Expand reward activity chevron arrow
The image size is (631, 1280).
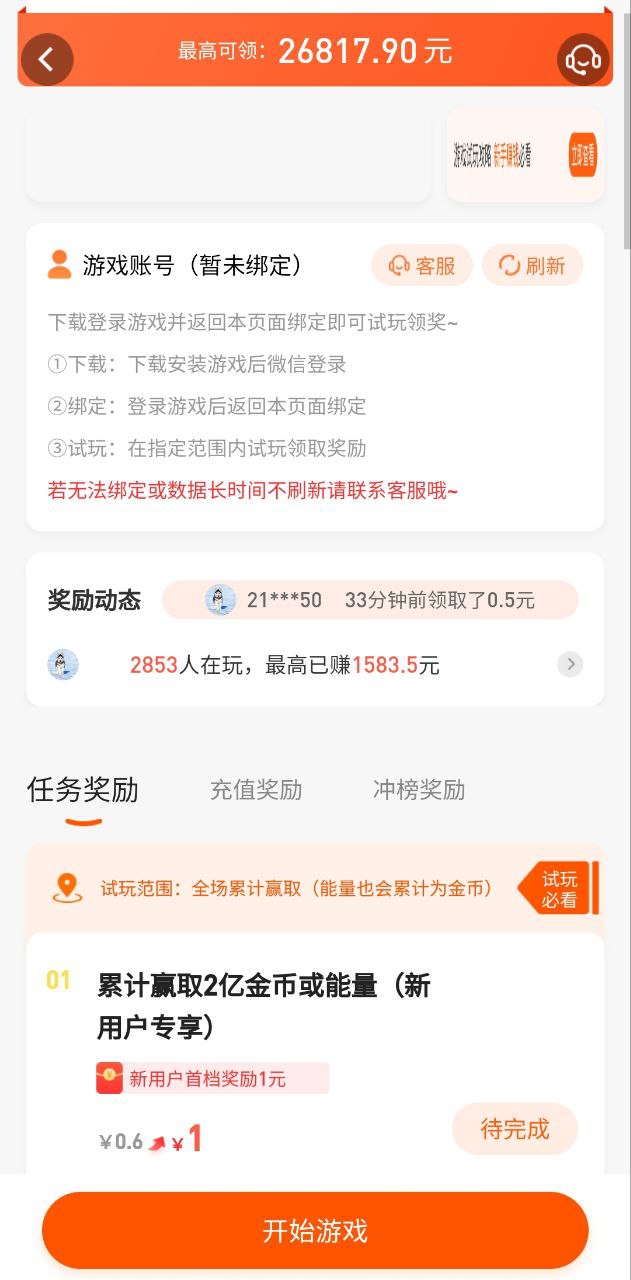point(570,664)
